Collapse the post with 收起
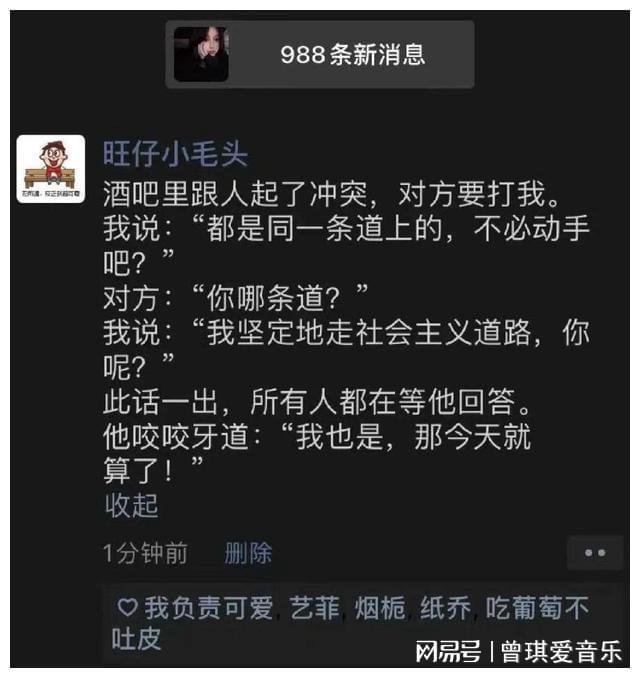The image size is (640, 678). [132, 505]
